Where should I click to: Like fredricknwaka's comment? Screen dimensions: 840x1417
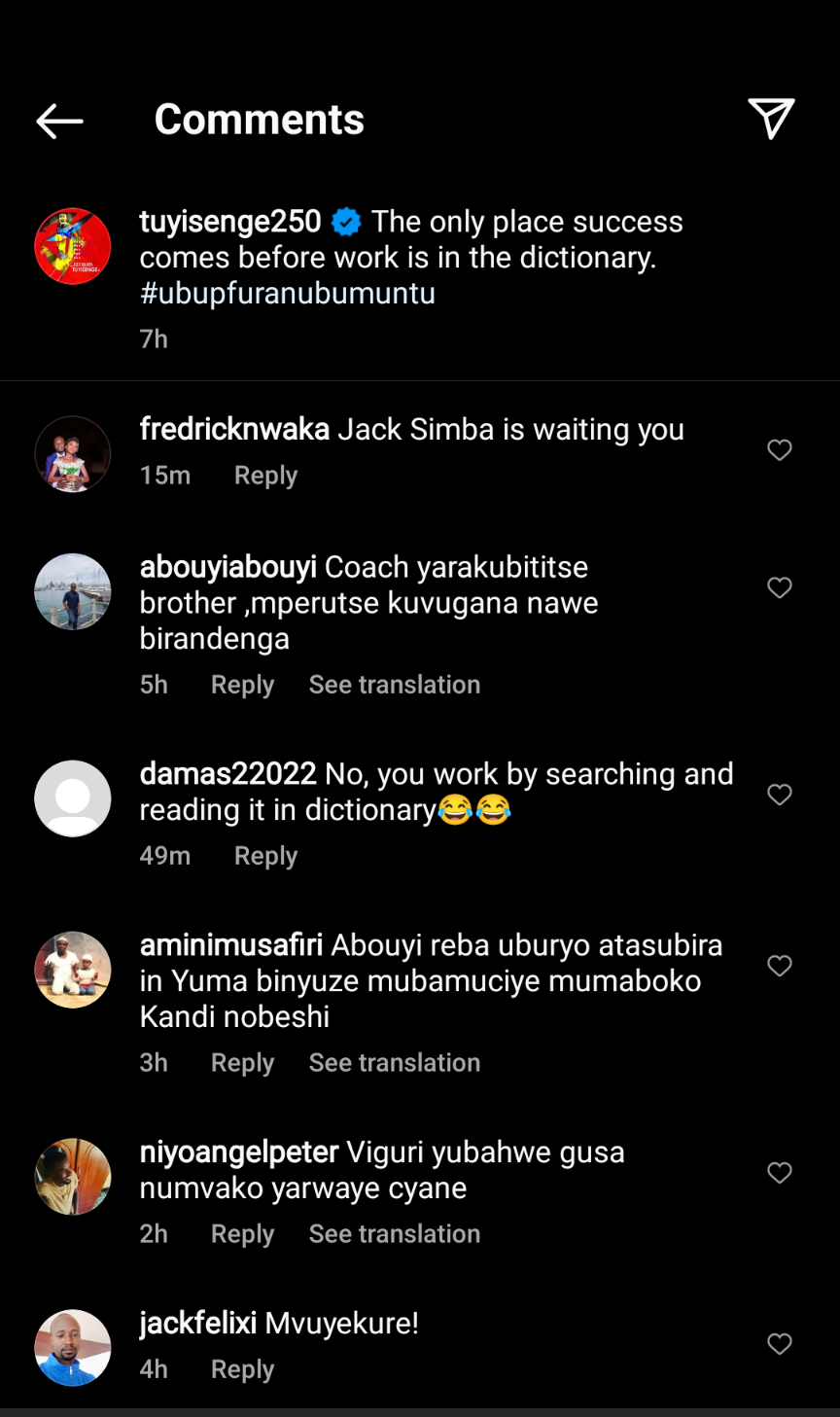780,450
